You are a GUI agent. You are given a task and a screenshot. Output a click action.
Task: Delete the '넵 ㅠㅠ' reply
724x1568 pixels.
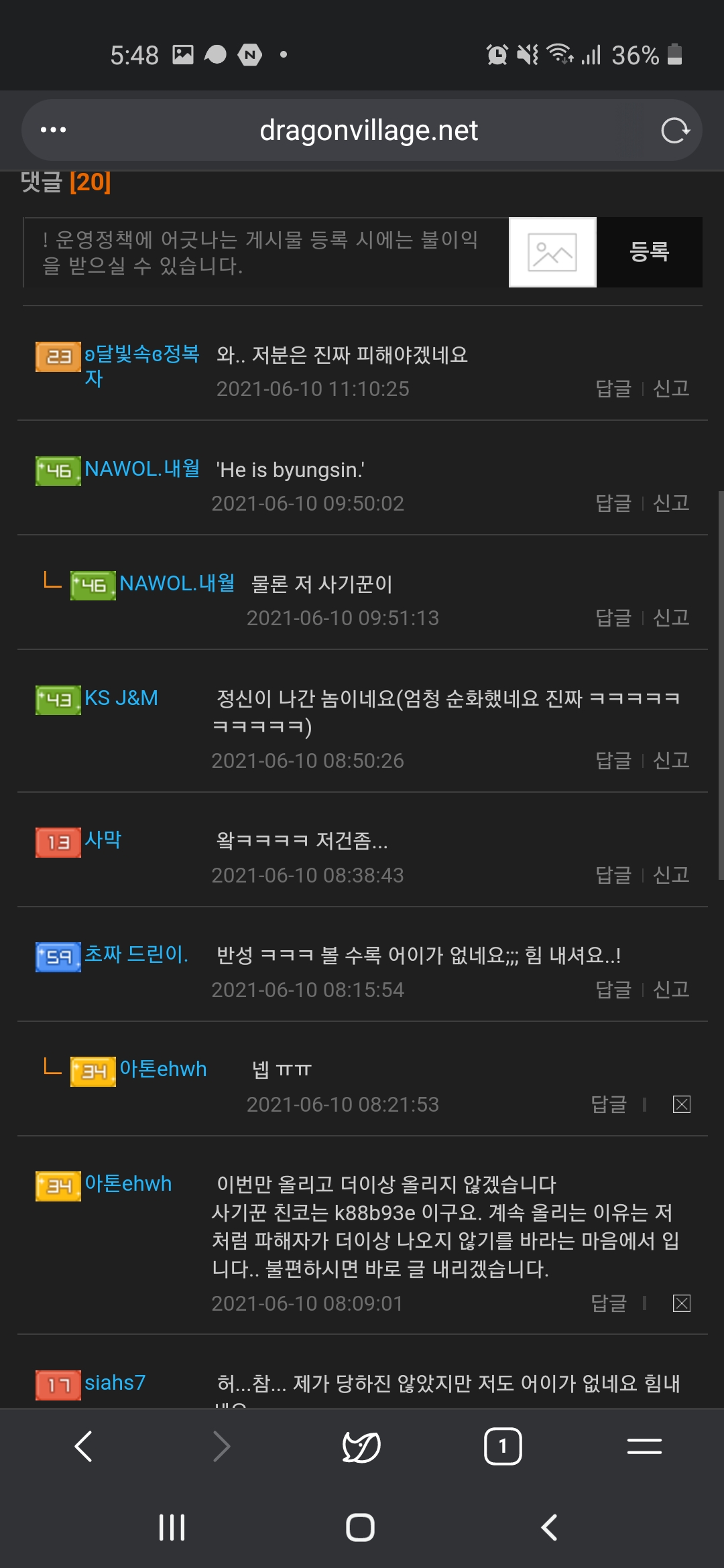click(681, 1104)
